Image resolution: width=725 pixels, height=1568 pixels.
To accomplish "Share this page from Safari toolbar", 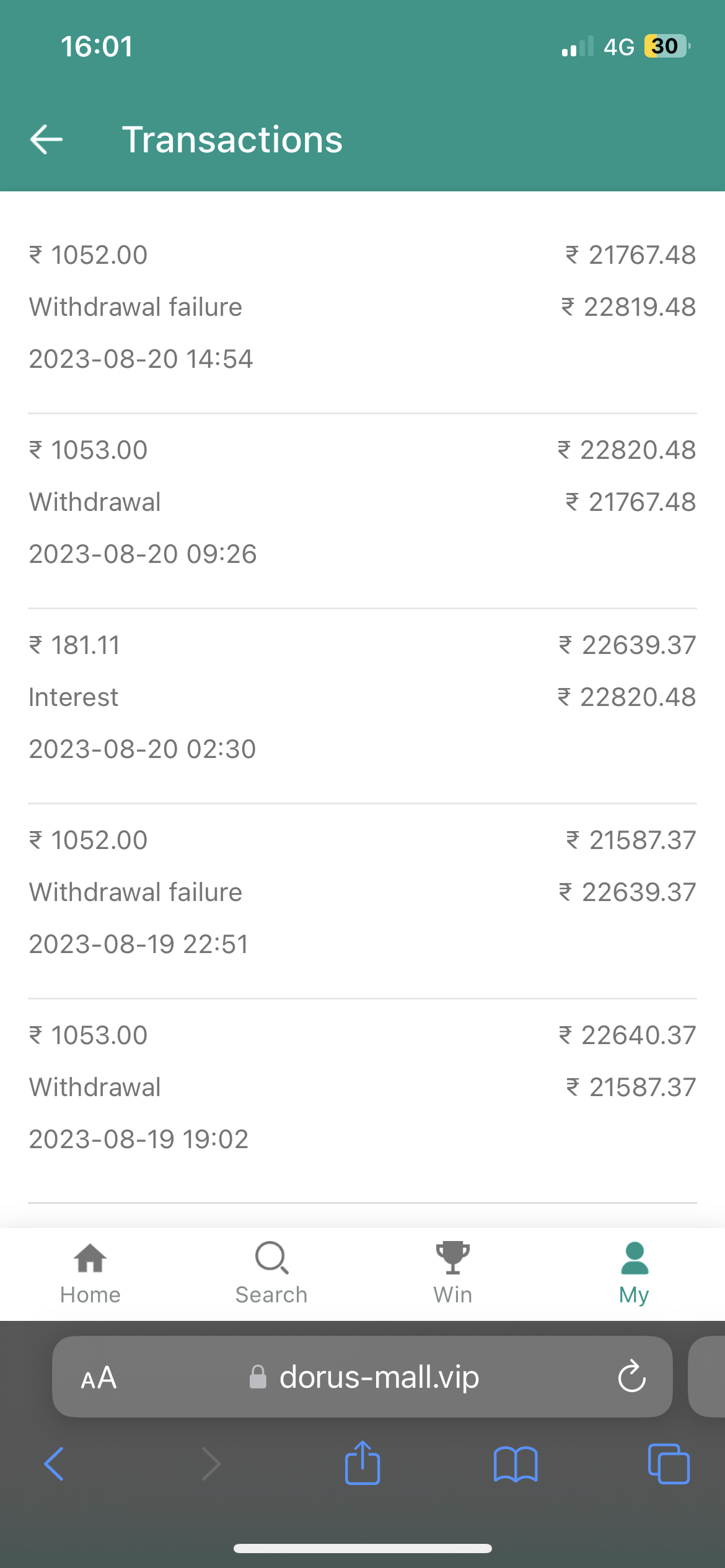I will (362, 1463).
